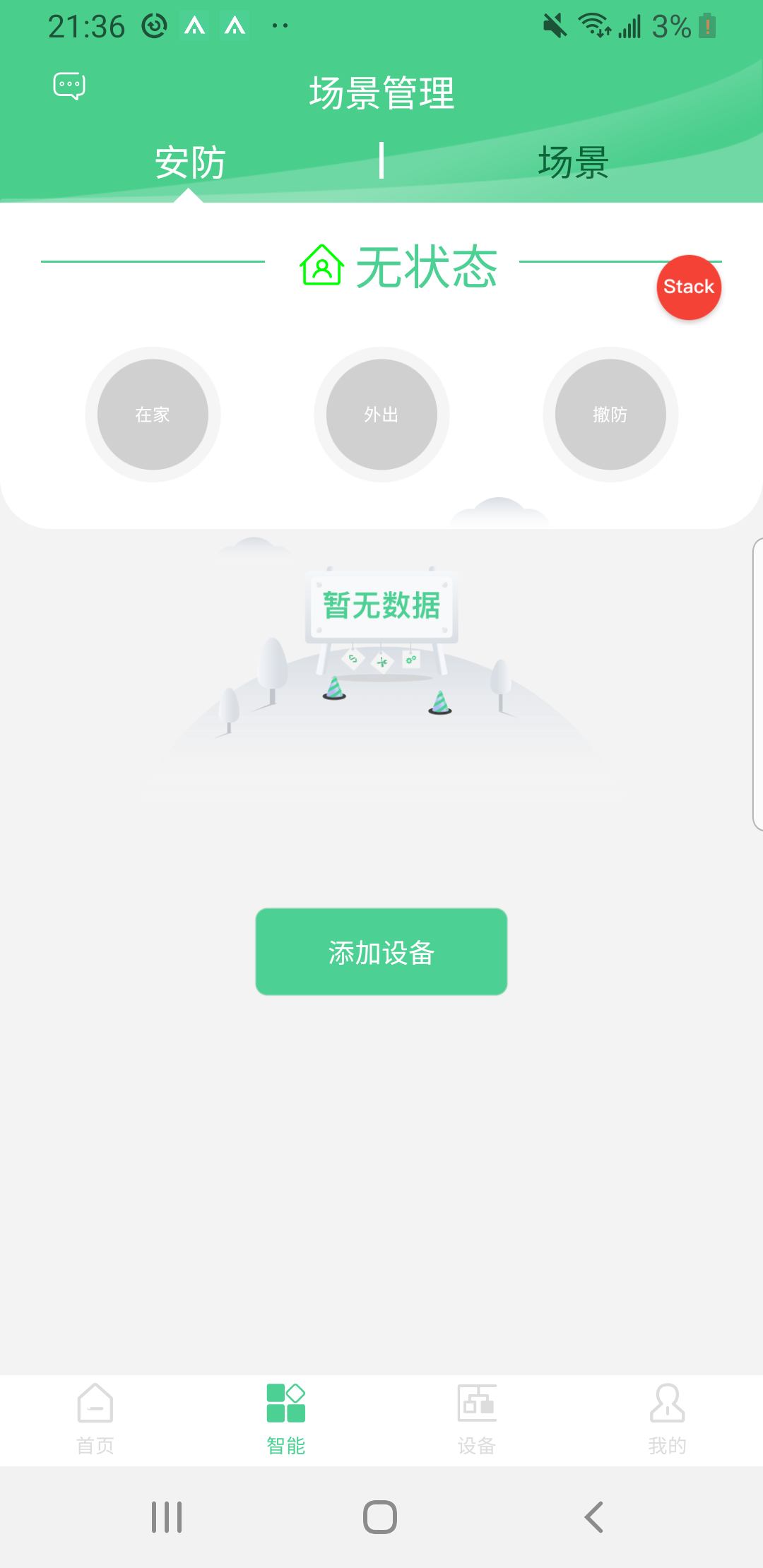Tap the Wi-Fi icon in the status bar
This screenshot has width=763, height=1568.
click(592, 25)
